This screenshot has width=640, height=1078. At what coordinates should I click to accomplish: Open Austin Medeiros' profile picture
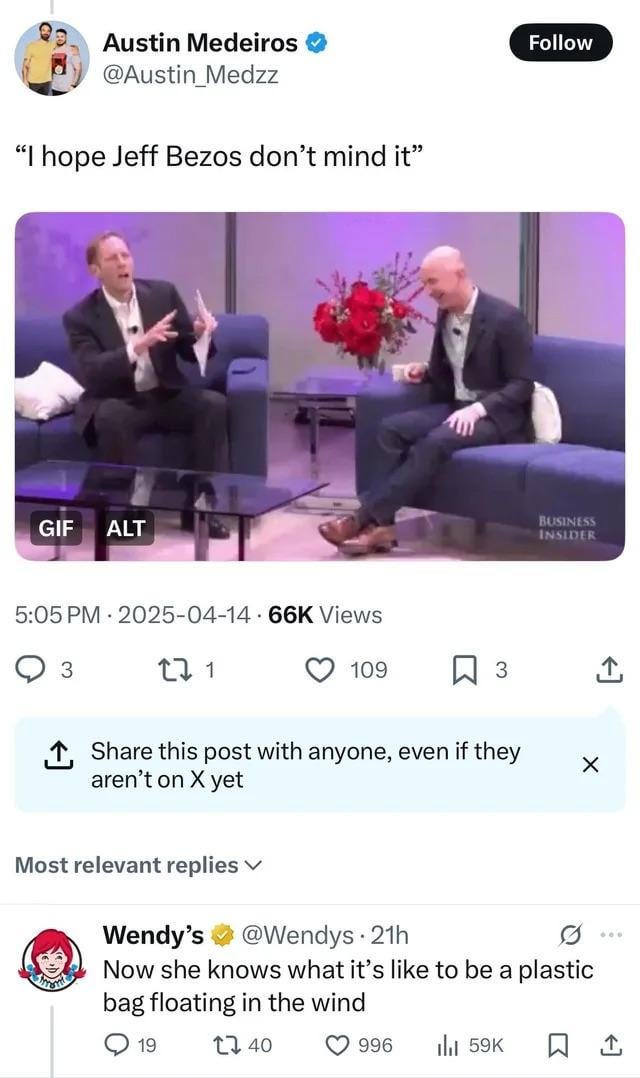[x=52, y=58]
